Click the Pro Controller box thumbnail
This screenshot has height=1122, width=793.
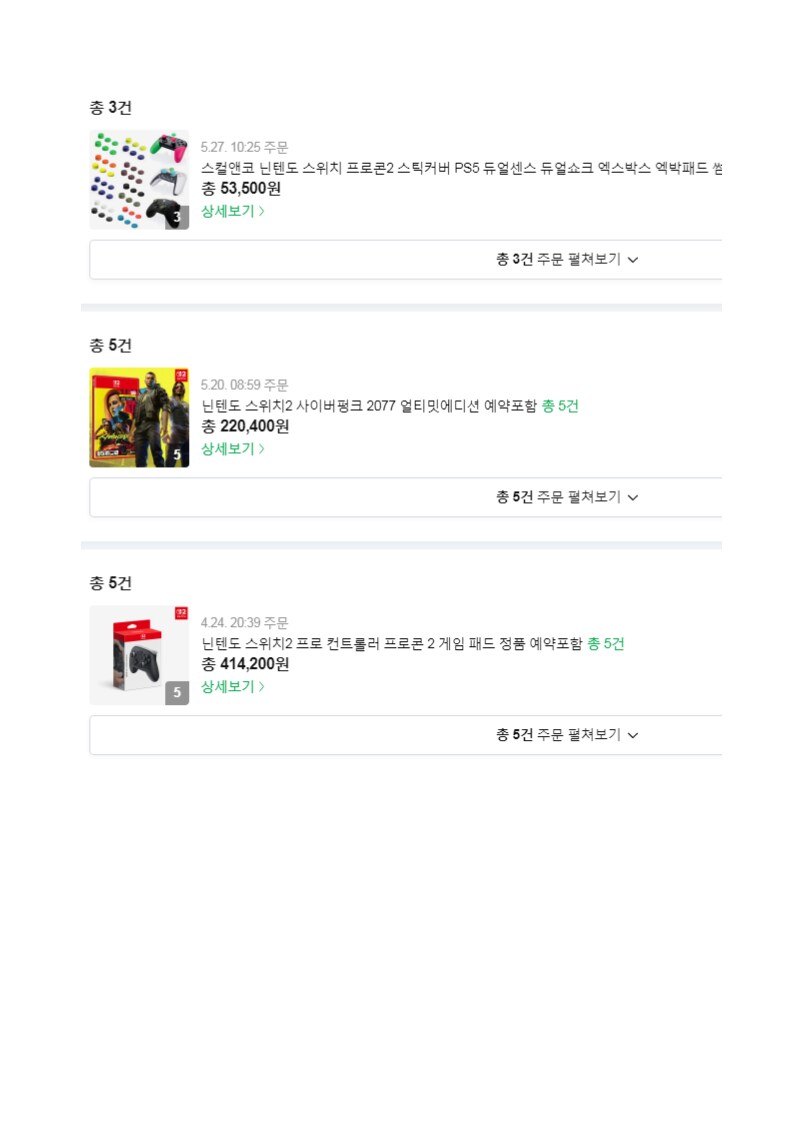pos(139,655)
